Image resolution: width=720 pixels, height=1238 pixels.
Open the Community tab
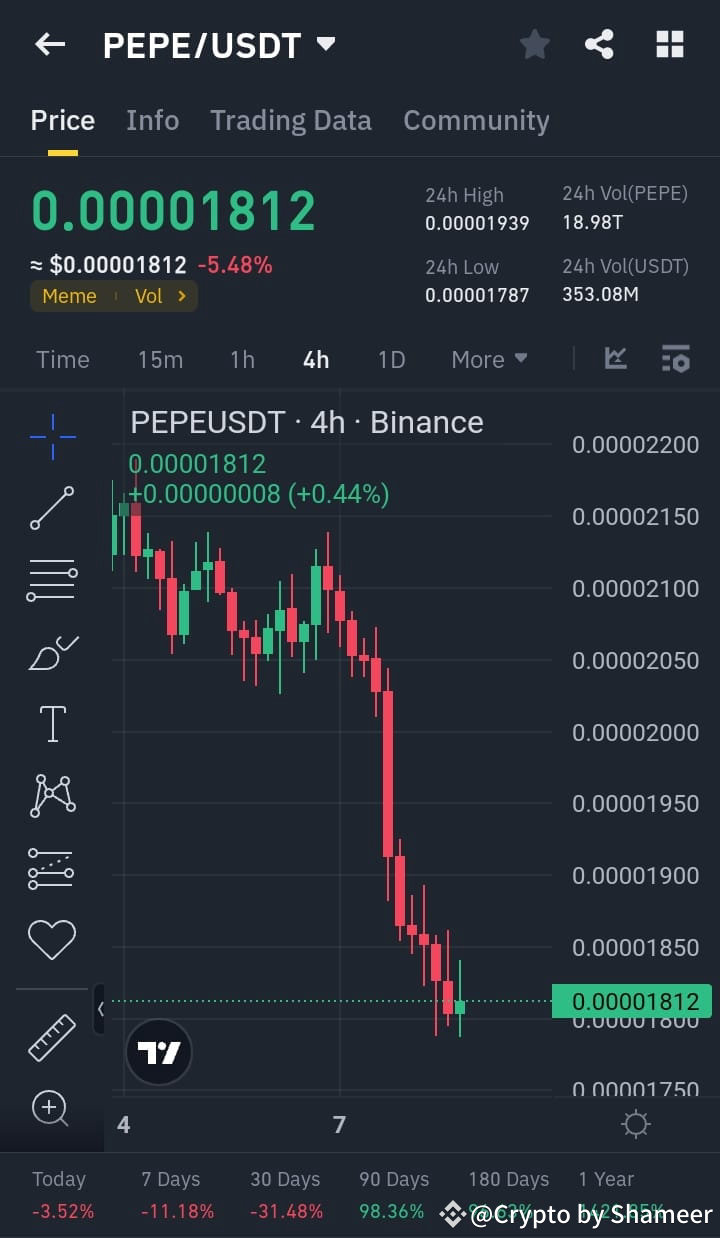click(476, 120)
